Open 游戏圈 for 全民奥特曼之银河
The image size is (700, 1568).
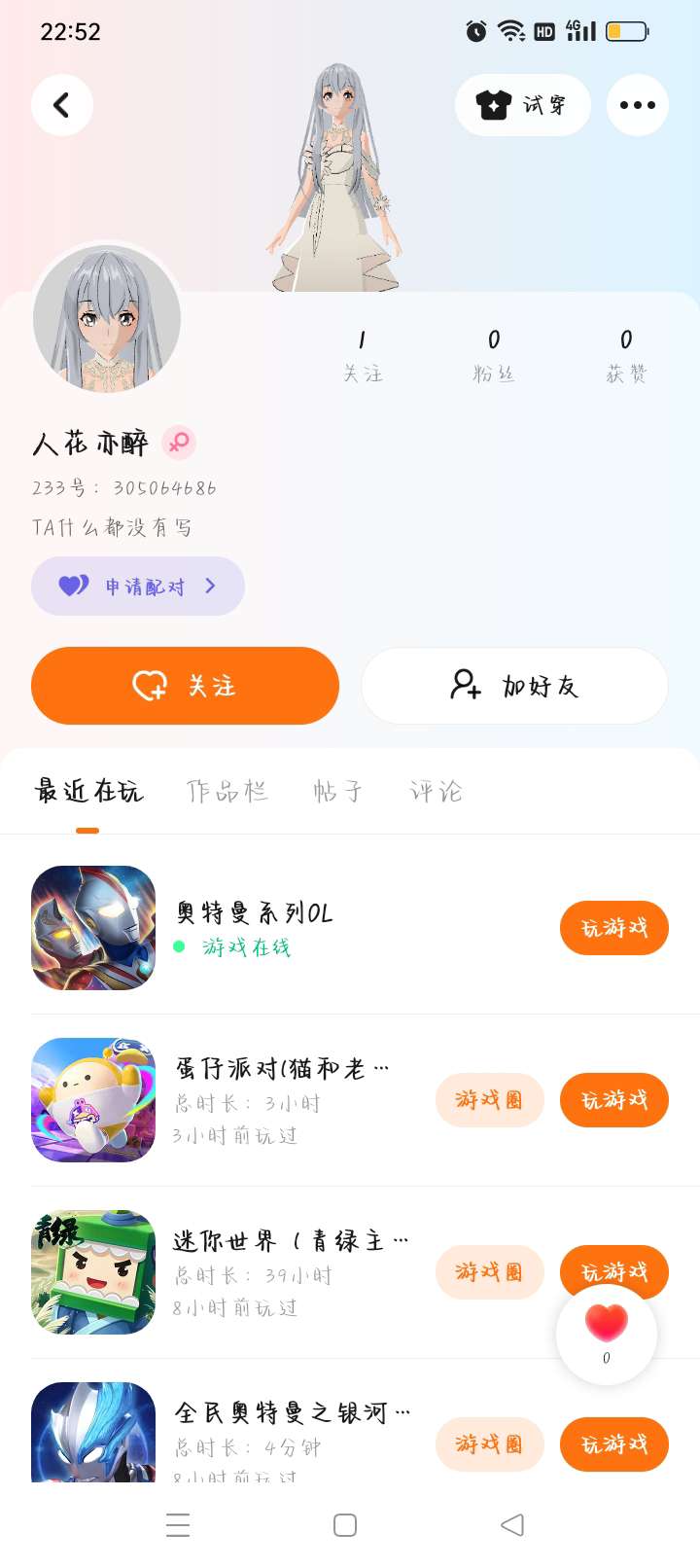[x=489, y=1444]
